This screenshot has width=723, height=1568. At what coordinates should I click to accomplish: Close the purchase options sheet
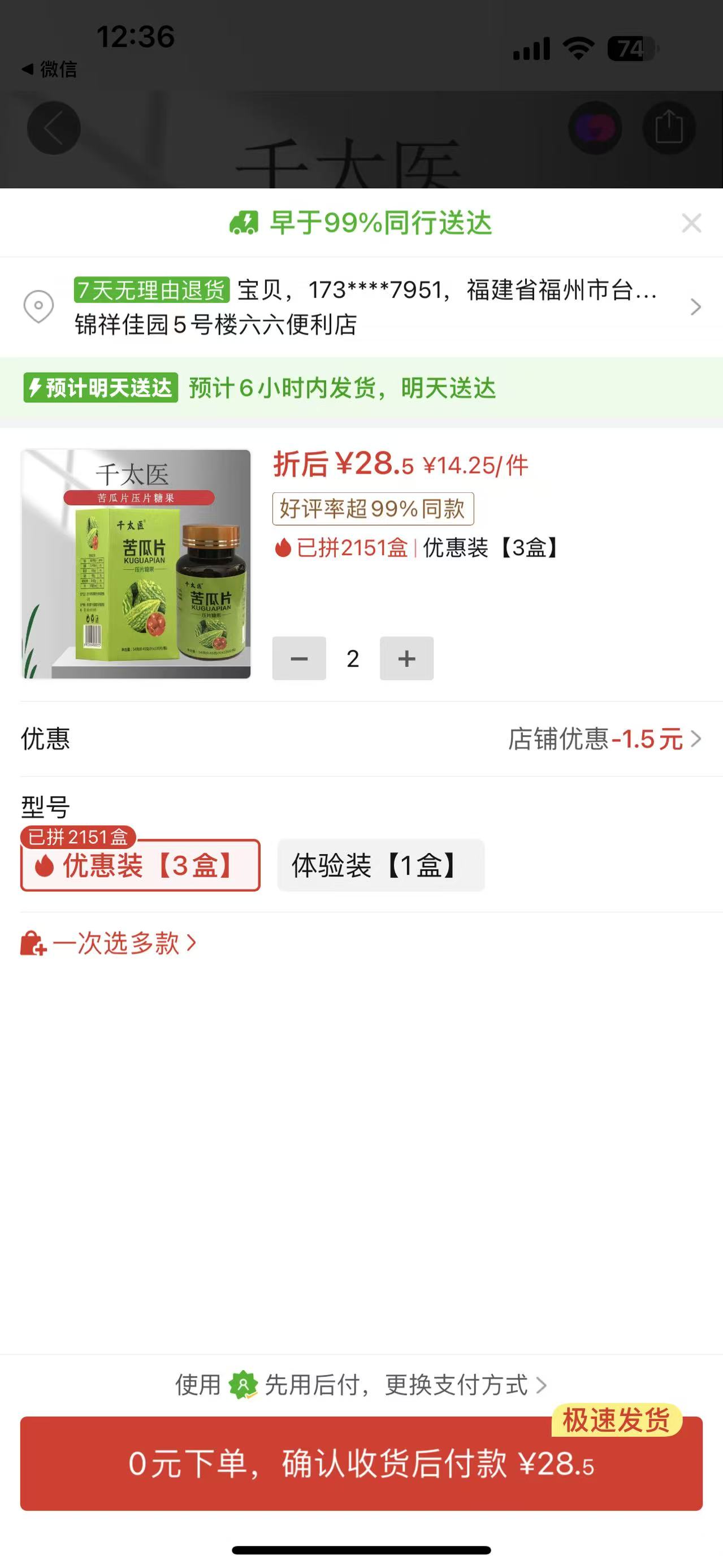(x=691, y=223)
